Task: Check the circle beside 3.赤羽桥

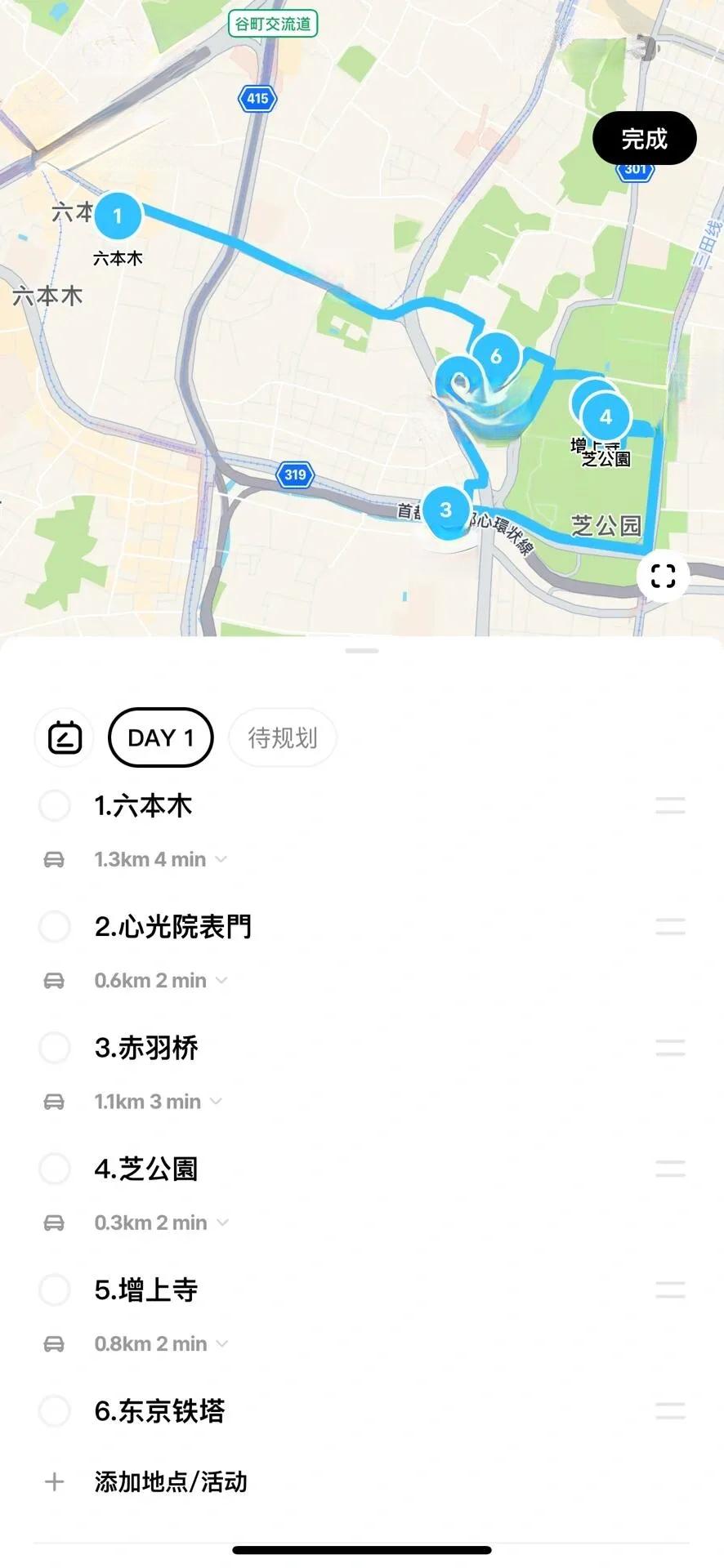Action: click(55, 1047)
